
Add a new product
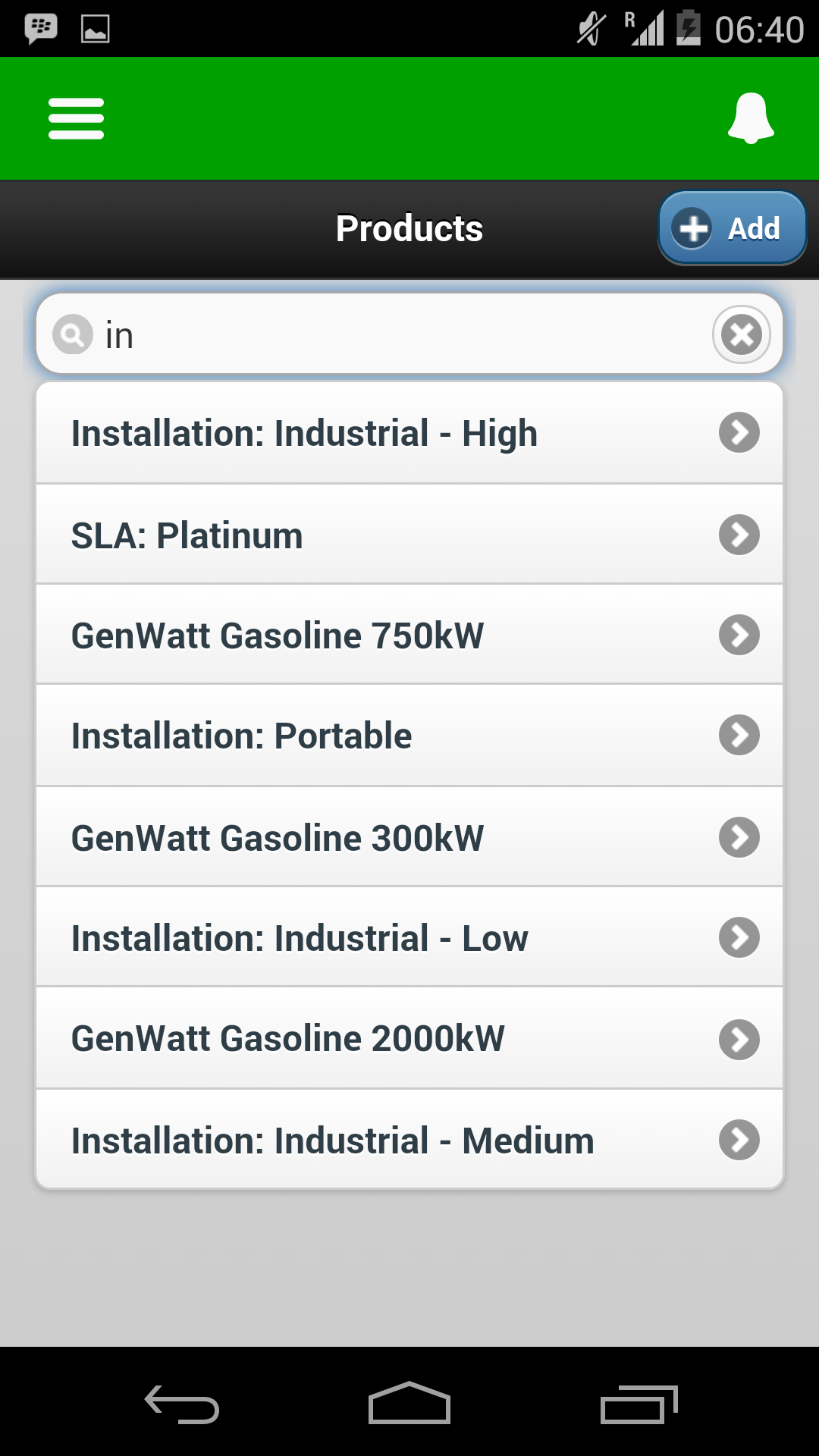click(x=732, y=228)
